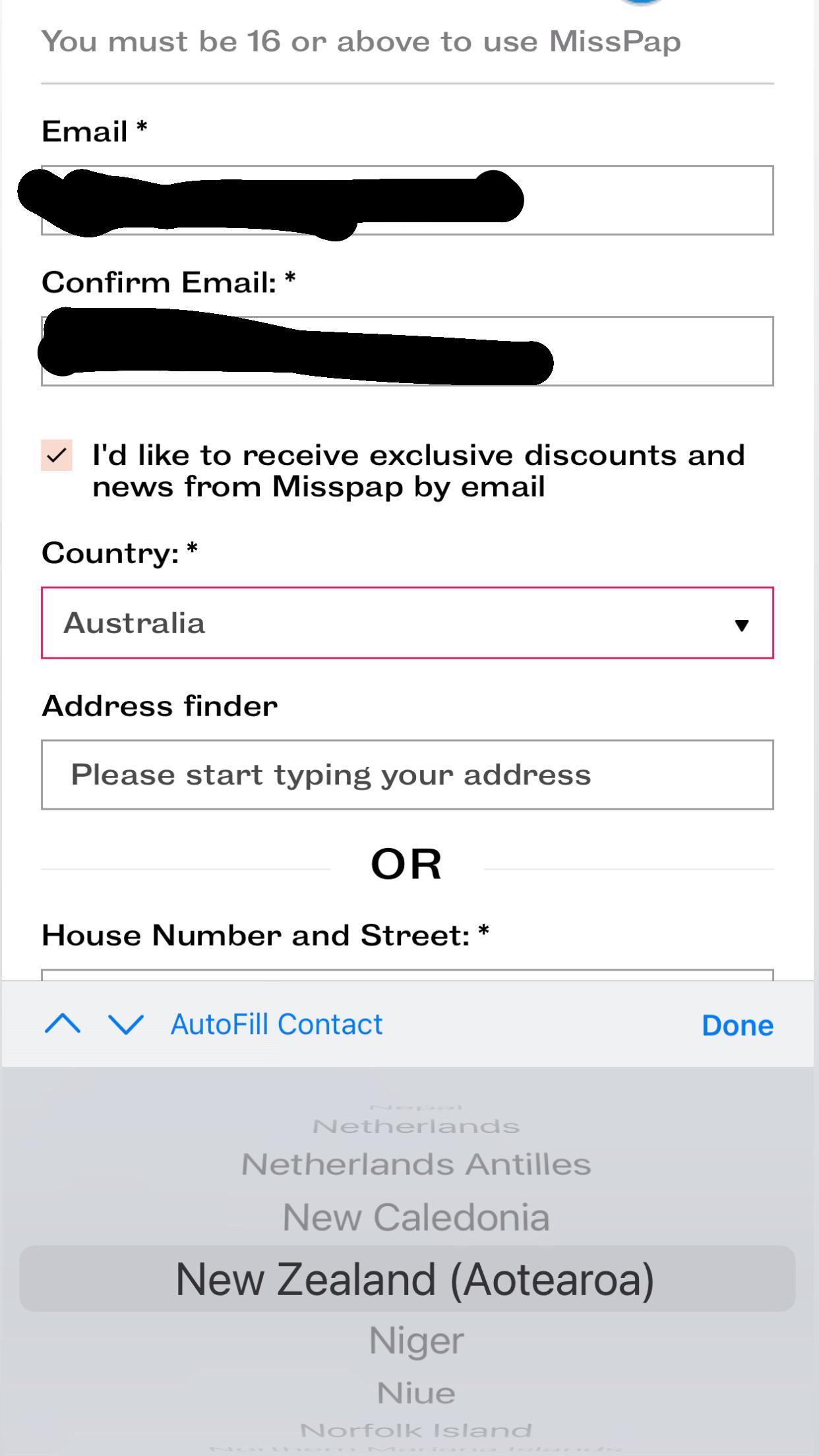Click the AutoFill Contact down chevron

127,1024
